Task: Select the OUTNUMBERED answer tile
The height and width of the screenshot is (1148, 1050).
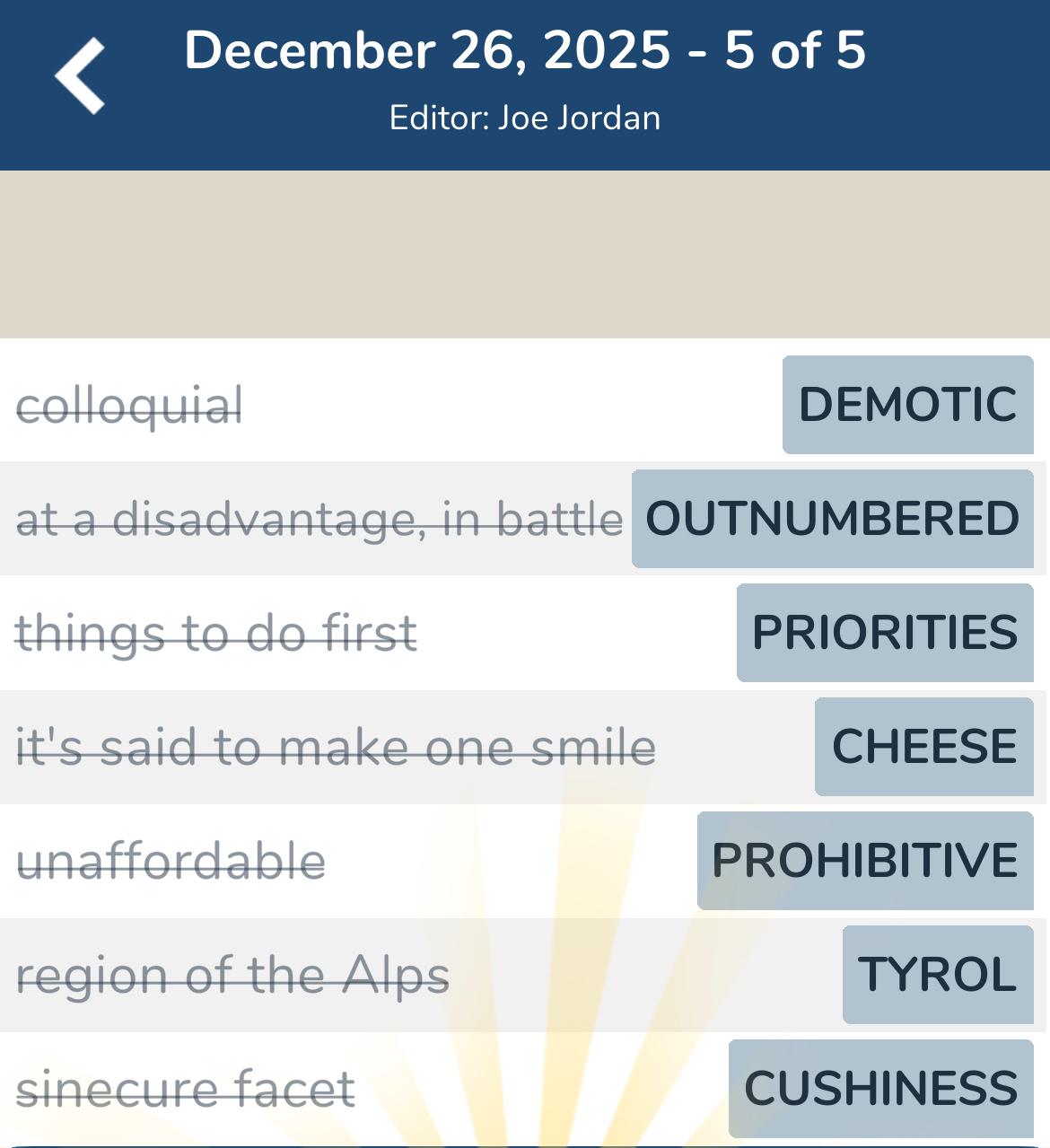Action: coord(833,519)
